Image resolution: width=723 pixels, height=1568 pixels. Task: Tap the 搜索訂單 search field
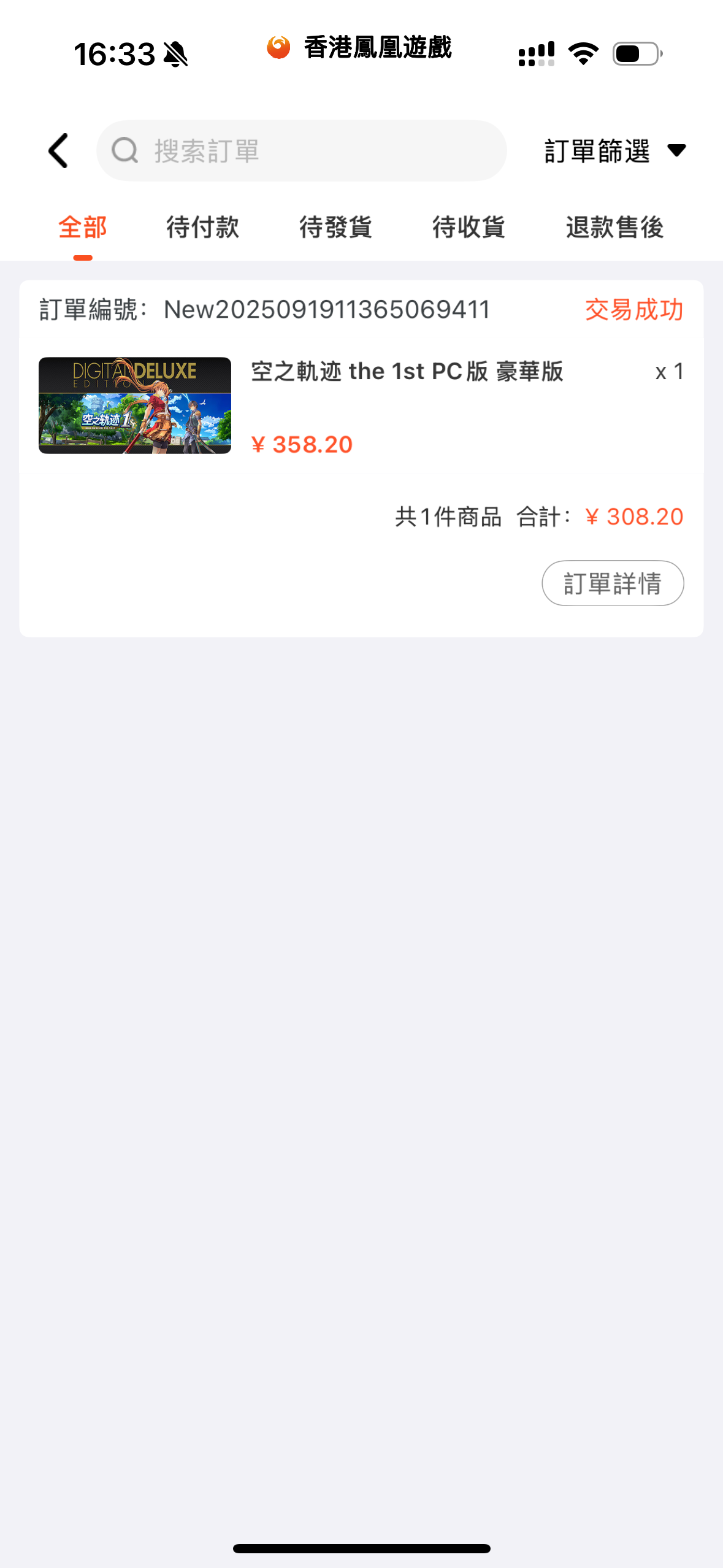[302, 151]
